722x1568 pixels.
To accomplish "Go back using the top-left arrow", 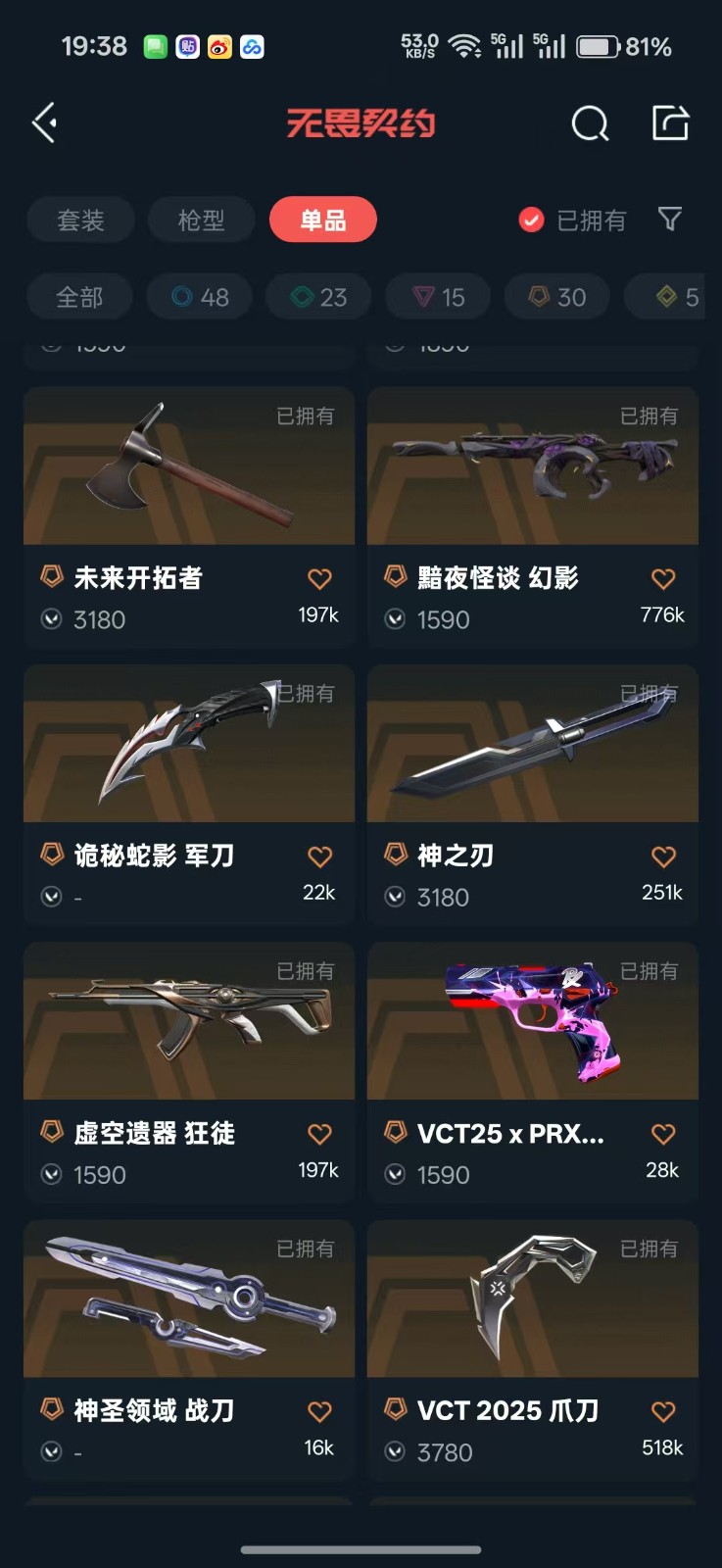I will (45, 123).
